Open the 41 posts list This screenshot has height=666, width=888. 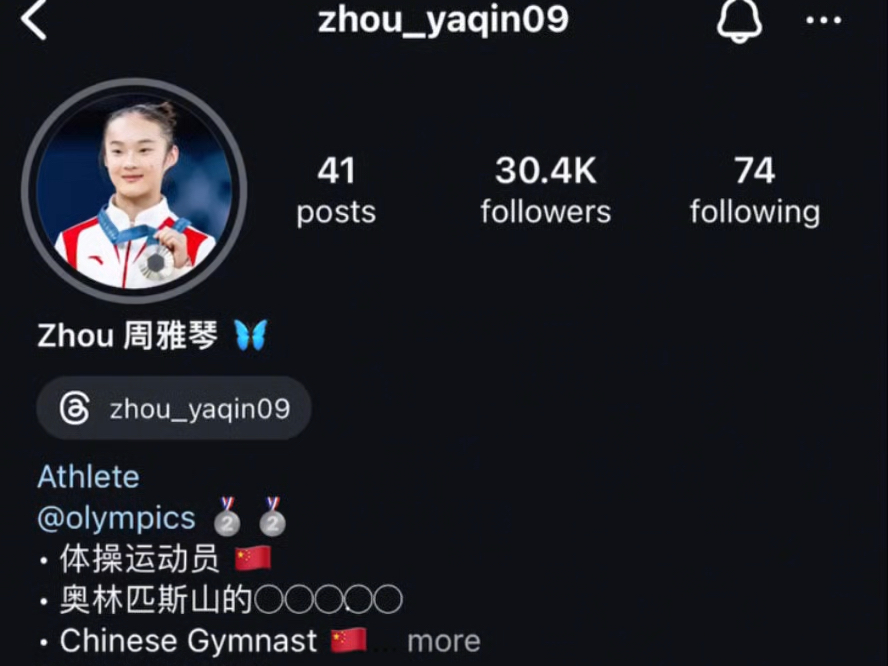[336, 190]
